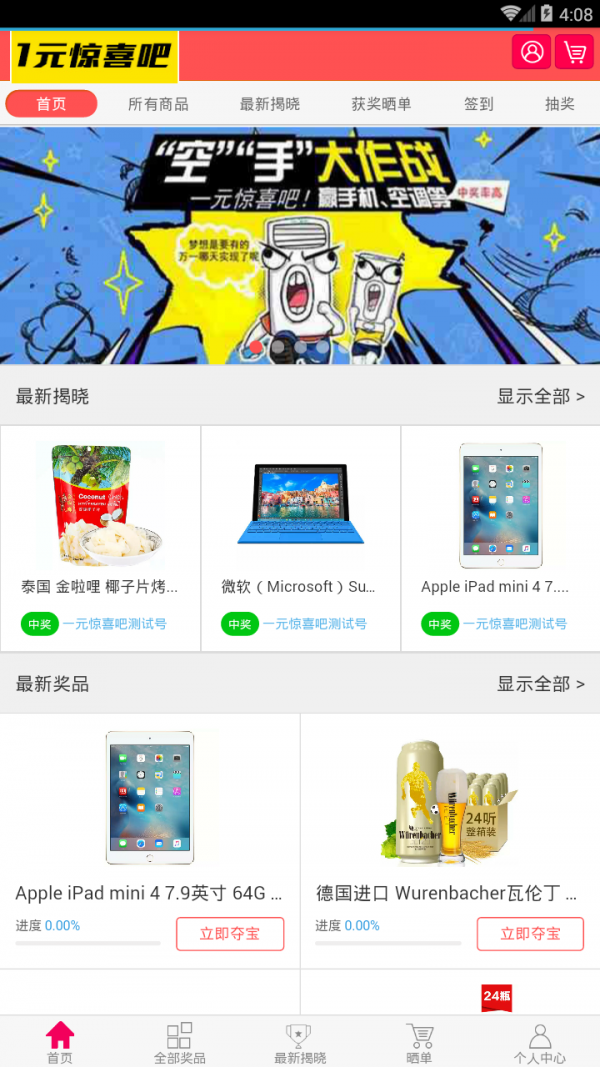
Task: Select the 签到 tab
Action: pos(479,104)
